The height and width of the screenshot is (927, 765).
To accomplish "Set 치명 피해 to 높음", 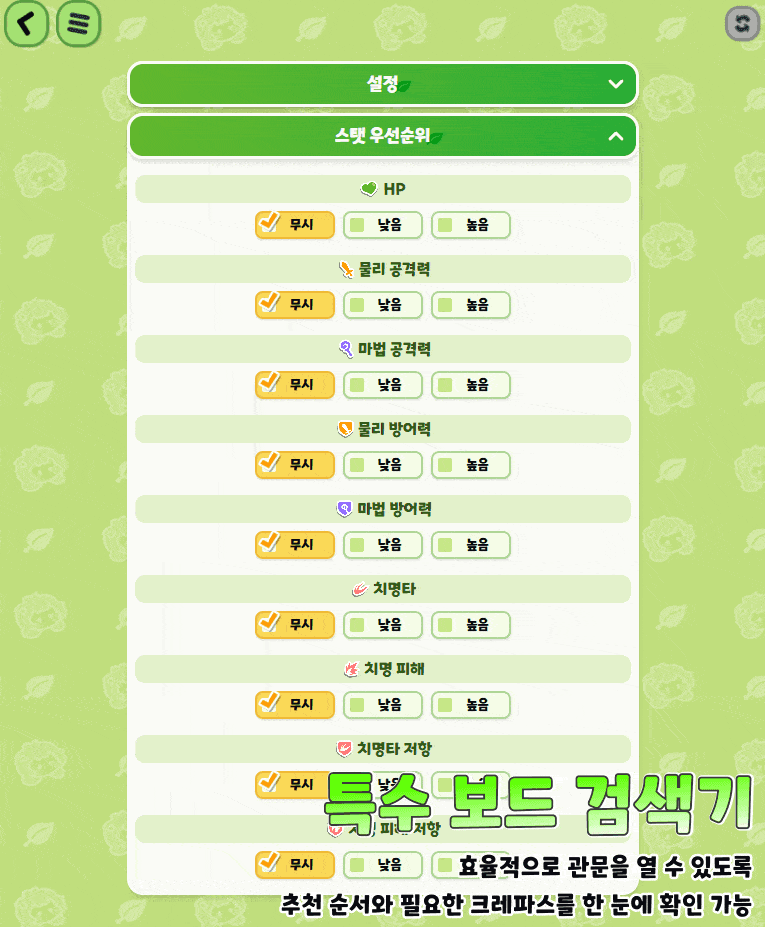I will tap(471, 705).
